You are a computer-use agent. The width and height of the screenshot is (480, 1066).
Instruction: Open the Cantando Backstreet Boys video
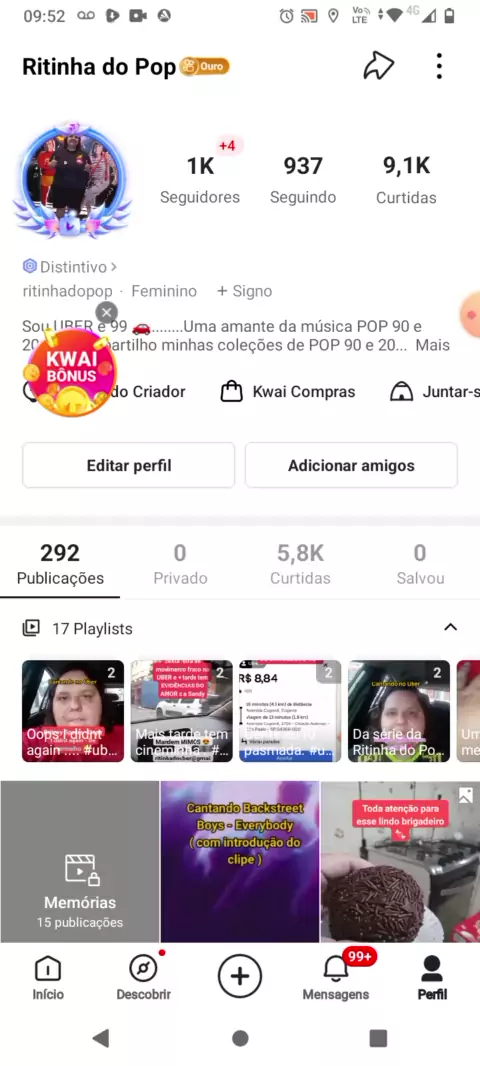click(240, 861)
